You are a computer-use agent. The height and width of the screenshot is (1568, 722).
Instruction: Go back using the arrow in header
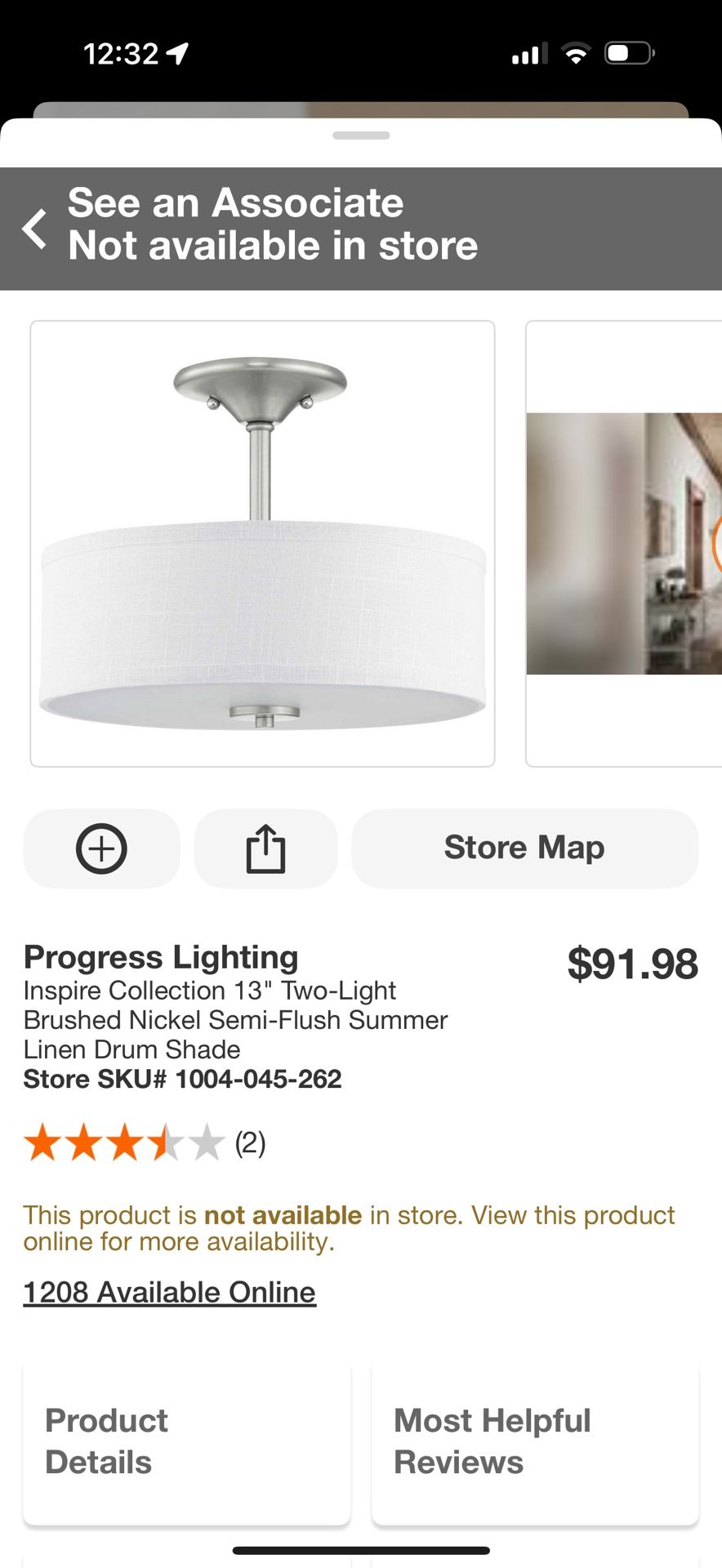coord(34,229)
